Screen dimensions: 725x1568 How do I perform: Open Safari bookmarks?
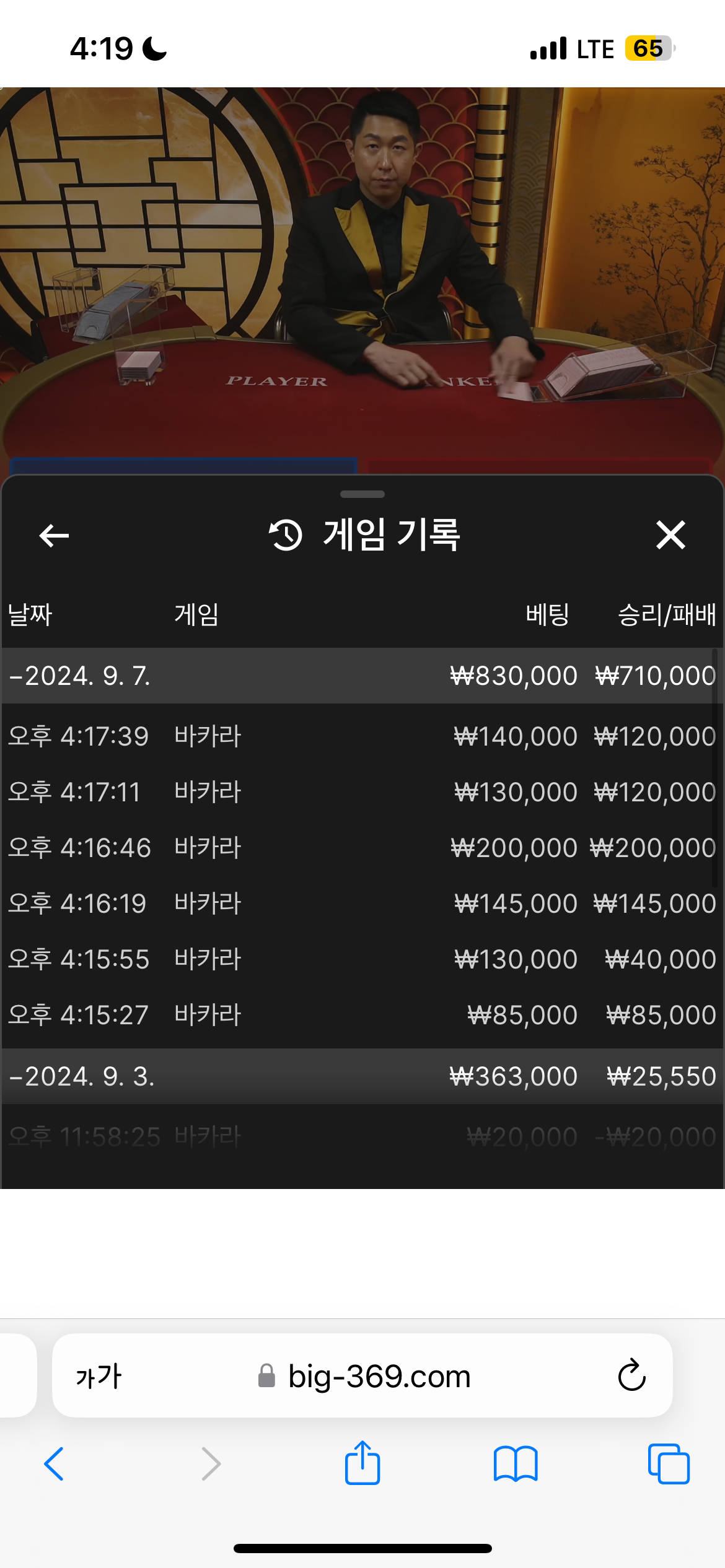tap(516, 1465)
